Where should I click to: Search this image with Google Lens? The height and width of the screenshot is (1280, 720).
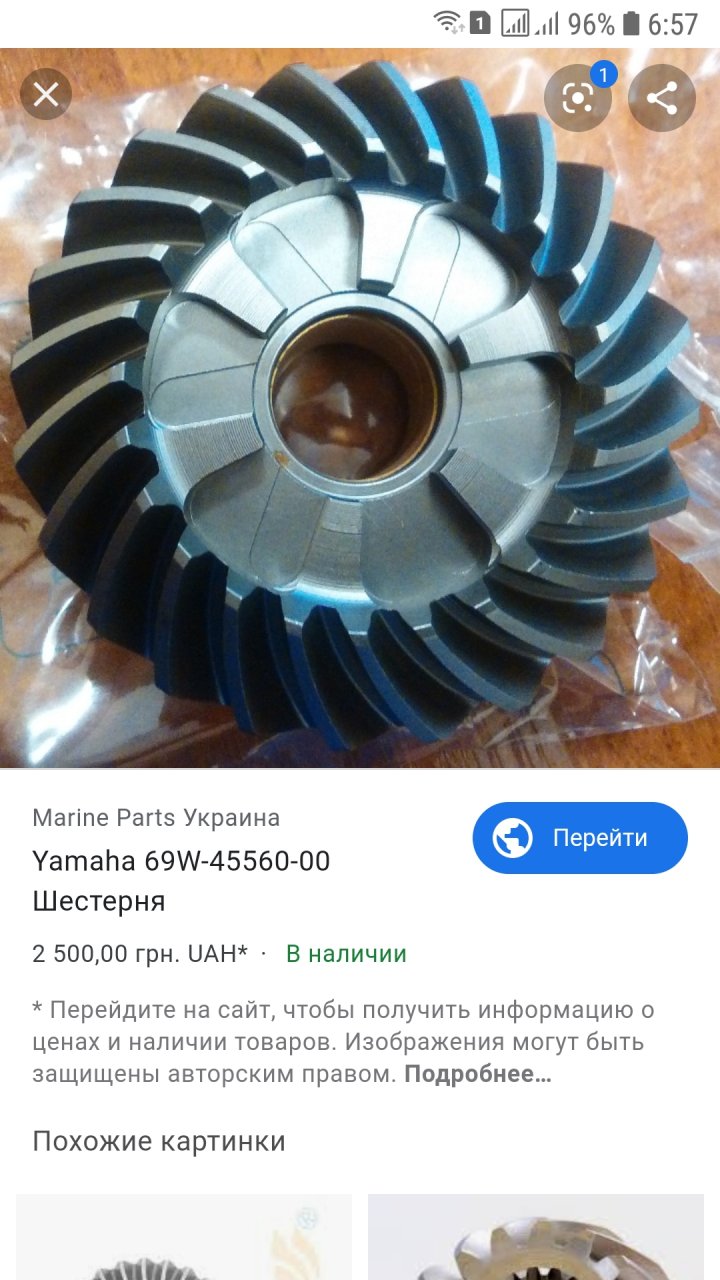pyautogui.click(x=578, y=97)
